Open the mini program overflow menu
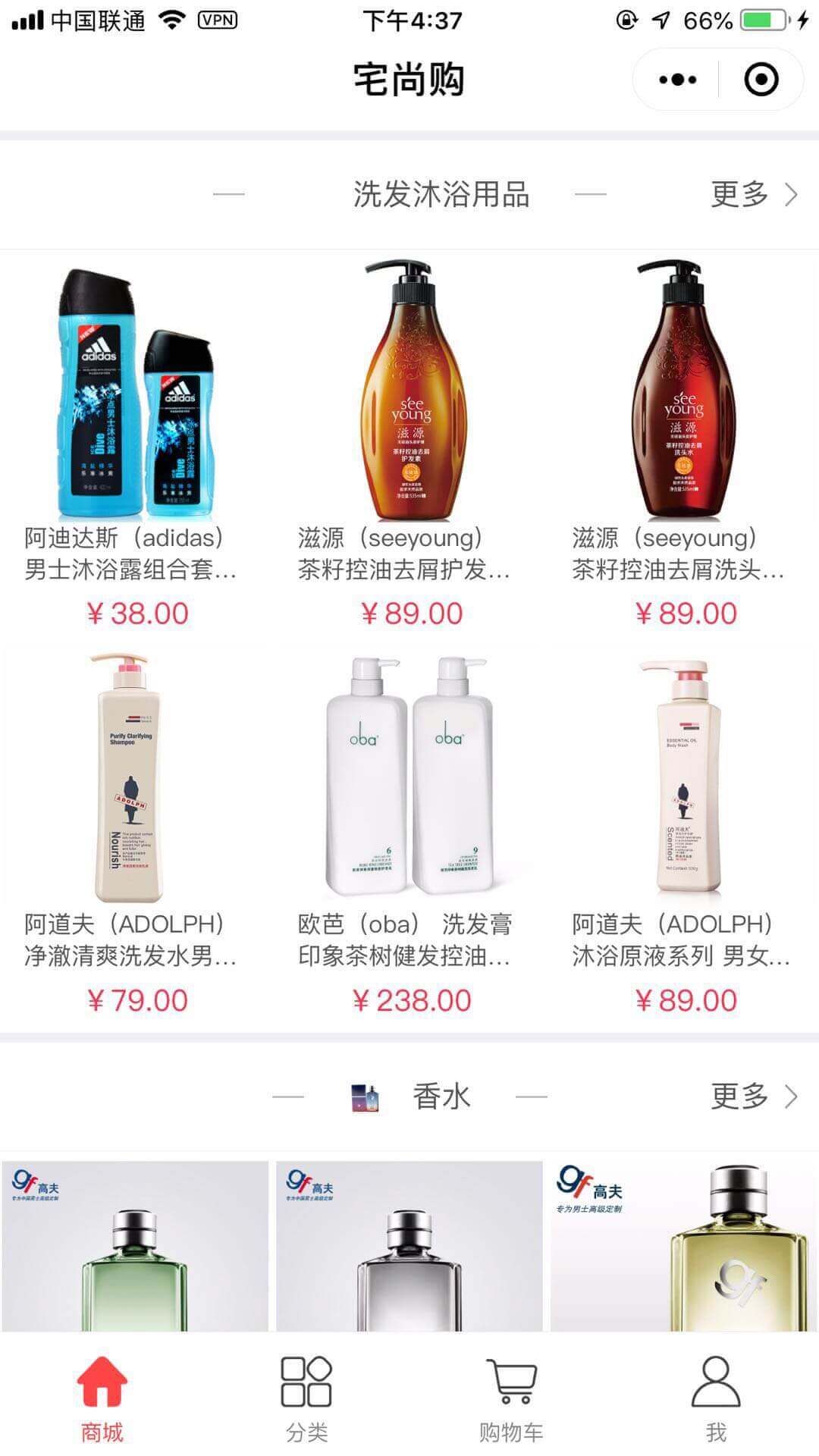Viewport: 819px width, 1456px height. tap(677, 80)
